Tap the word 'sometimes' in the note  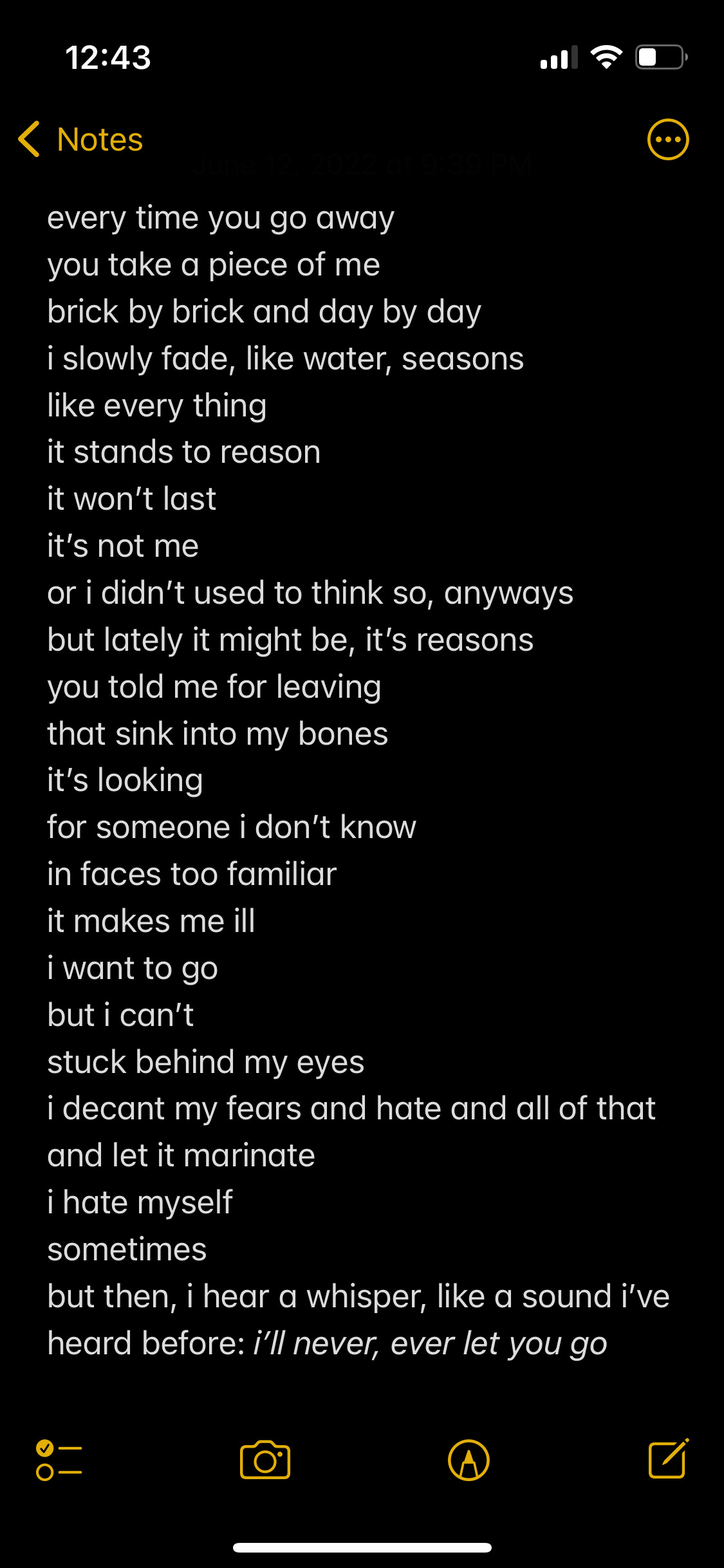tap(127, 1249)
